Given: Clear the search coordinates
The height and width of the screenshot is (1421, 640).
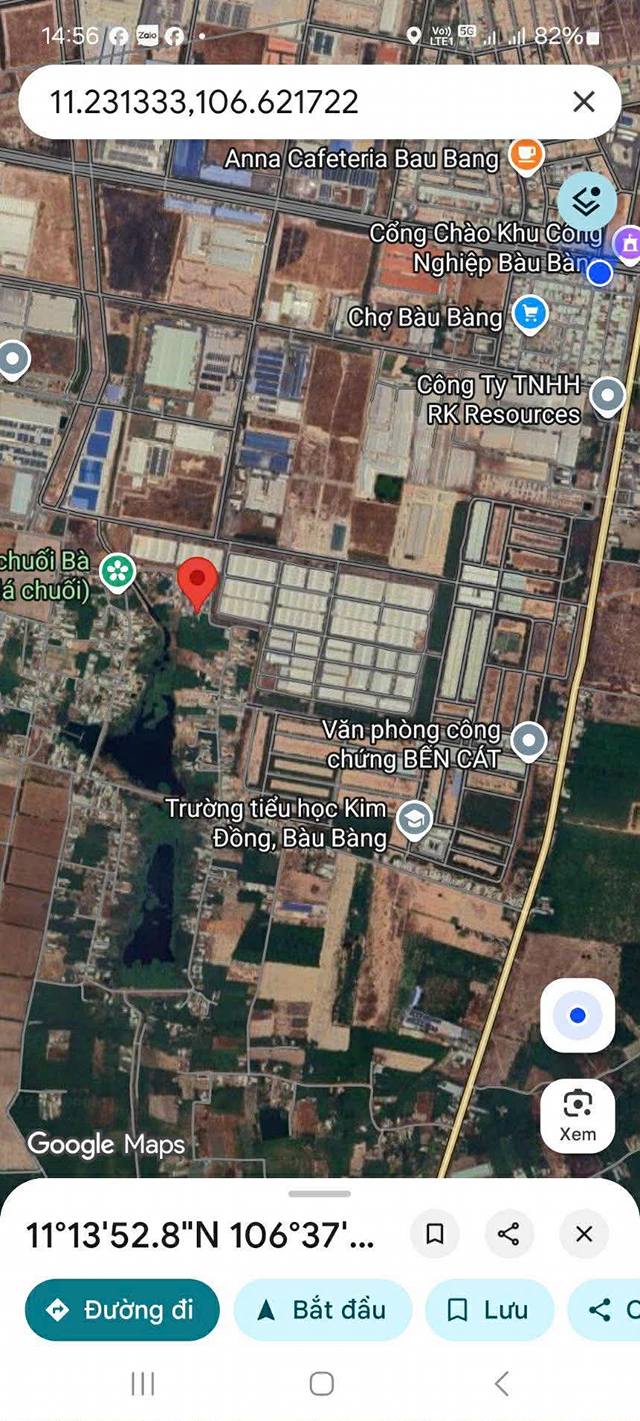Looking at the screenshot, I should 583,101.
